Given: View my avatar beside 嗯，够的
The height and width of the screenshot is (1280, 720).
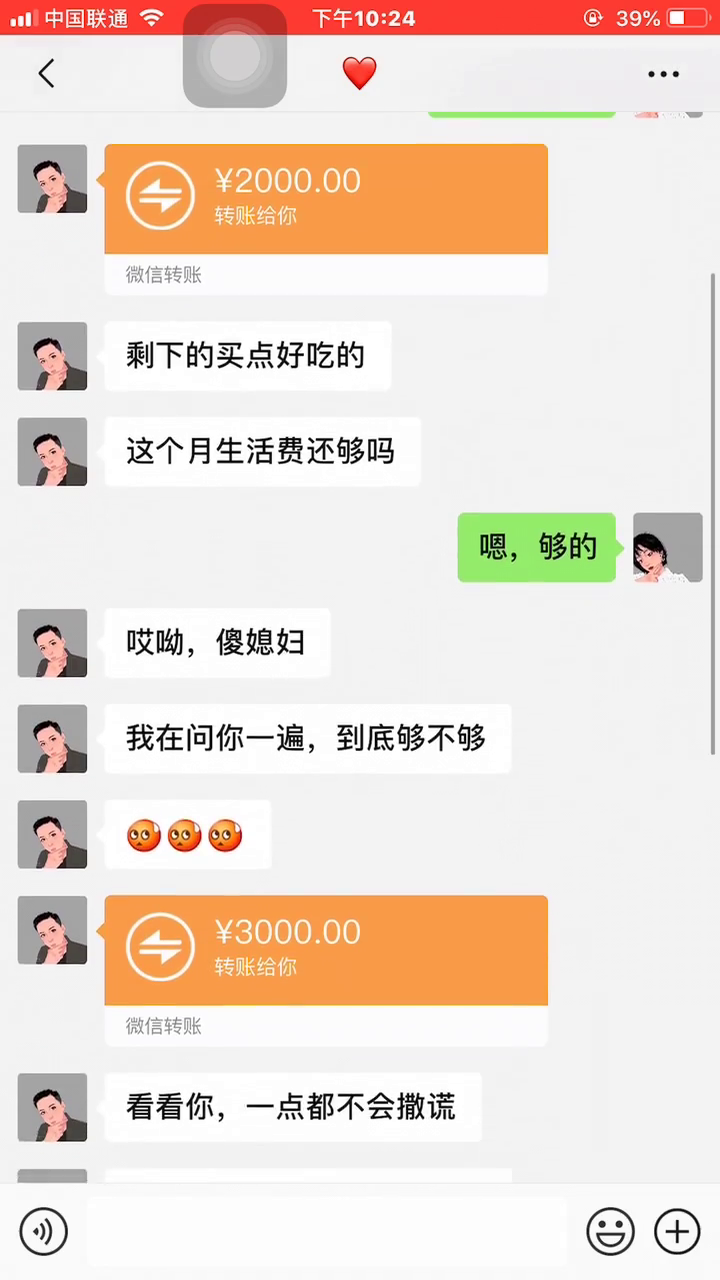Looking at the screenshot, I should tap(668, 548).
